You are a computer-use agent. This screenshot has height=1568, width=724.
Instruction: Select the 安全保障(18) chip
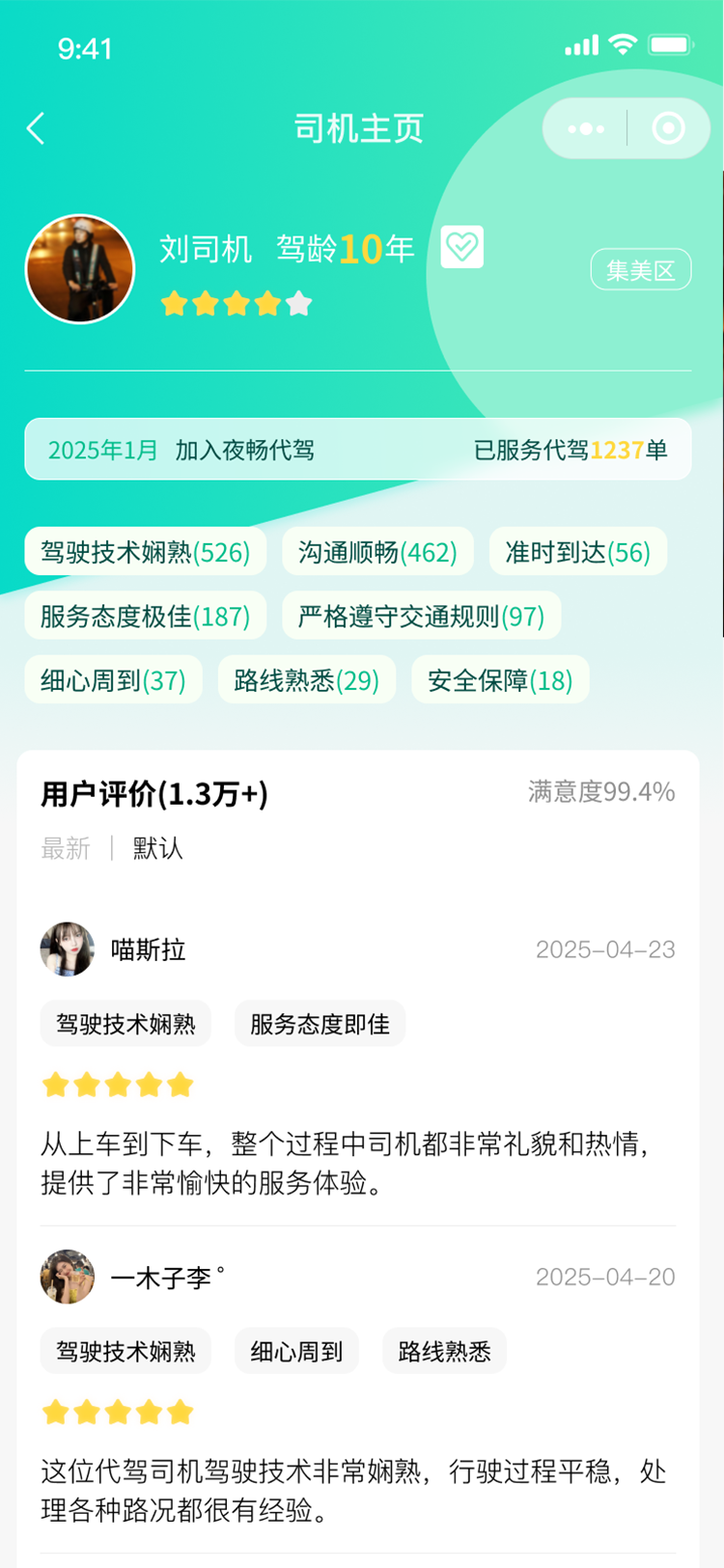[x=500, y=680]
